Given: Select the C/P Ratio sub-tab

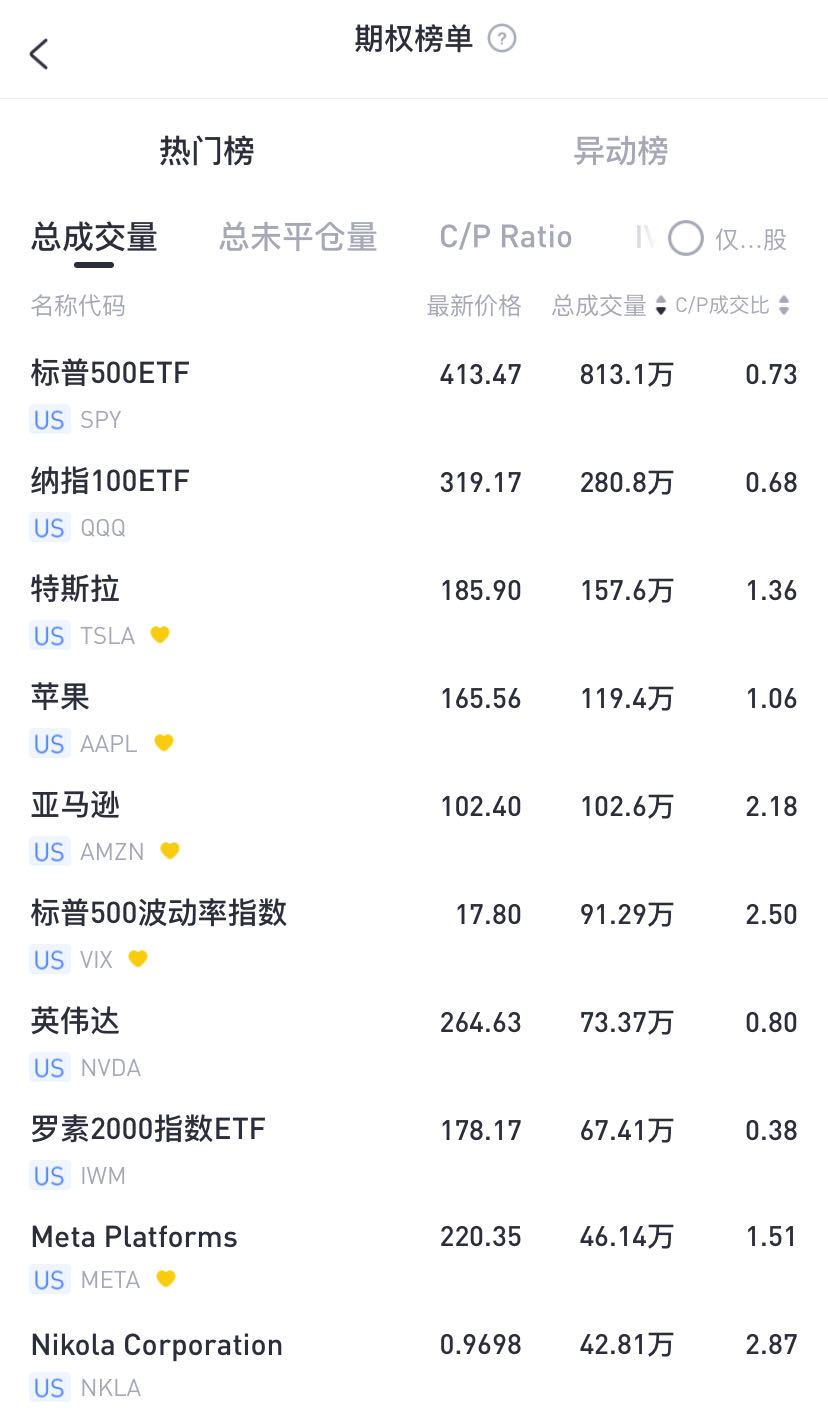Looking at the screenshot, I should point(506,237).
